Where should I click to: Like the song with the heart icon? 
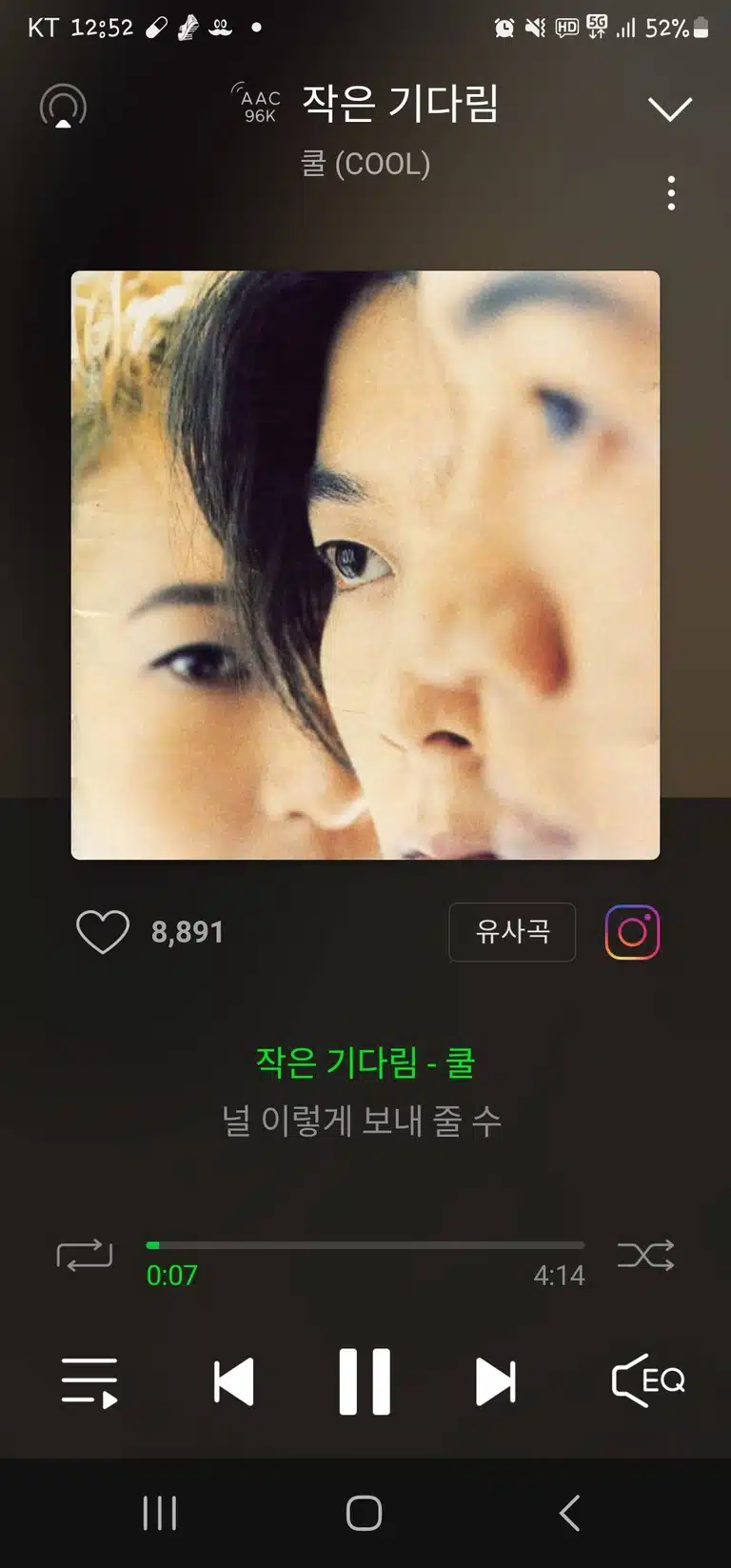(103, 931)
